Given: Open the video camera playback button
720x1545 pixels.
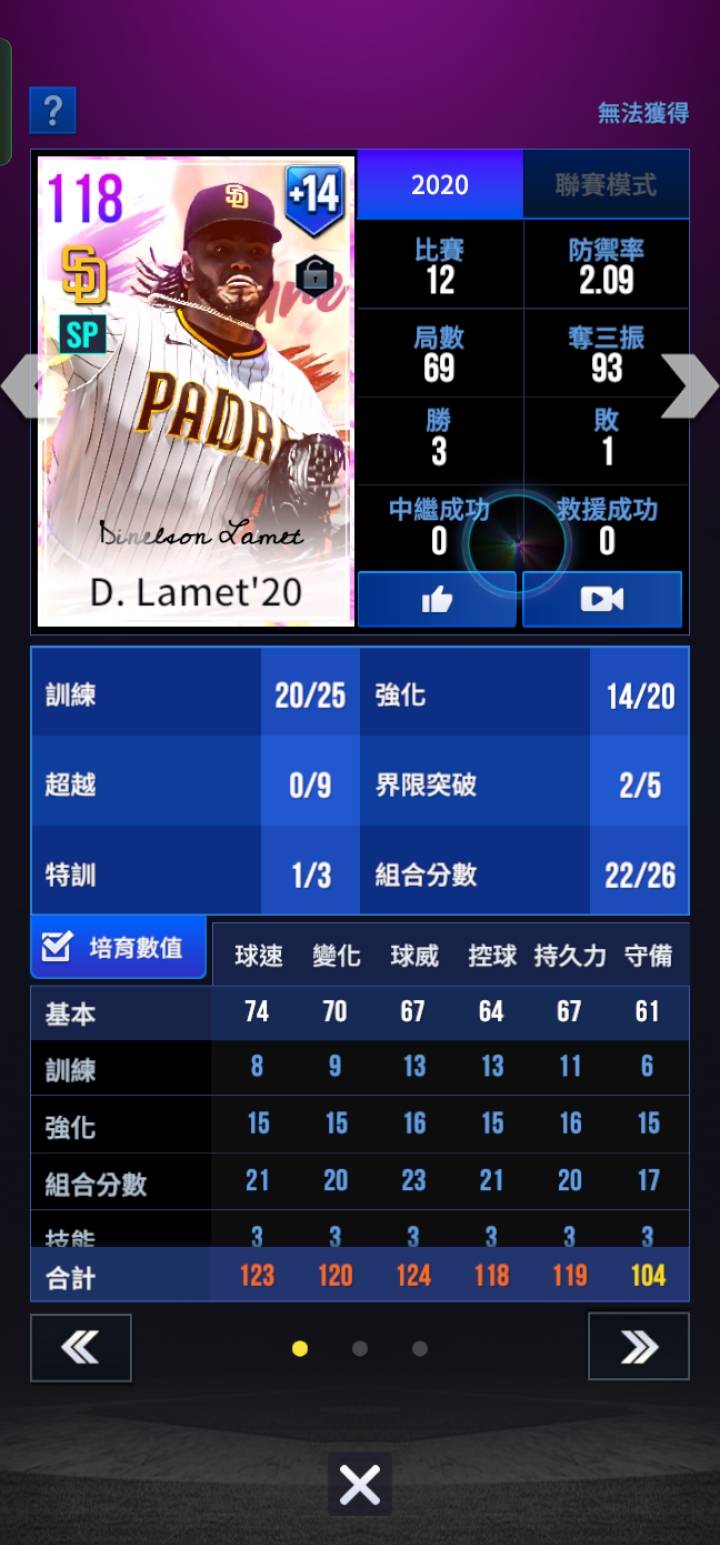Looking at the screenshot, I should (602, 599).
